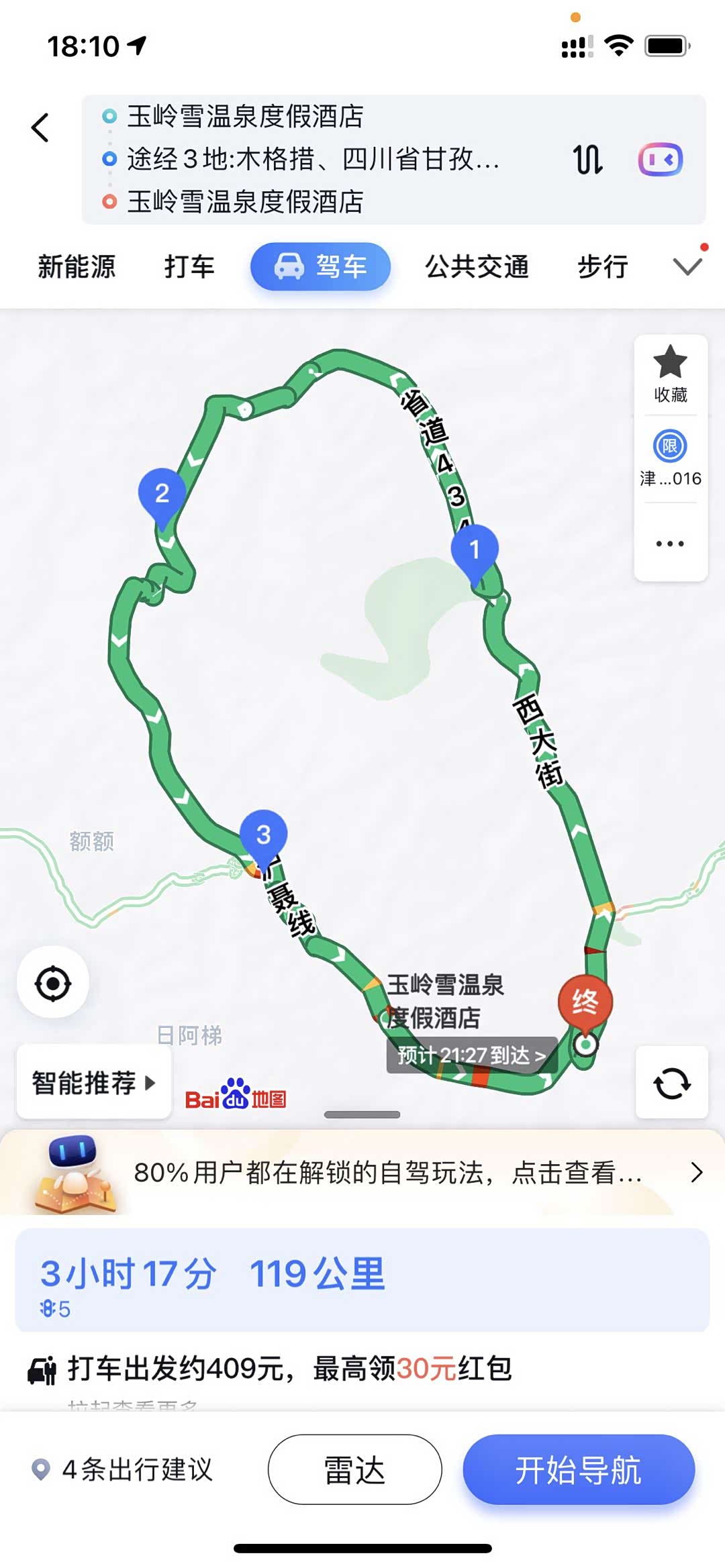The image size is (725, 1568).
Task: Open the 智能推荐 route preference
Action: click(93, 1082)
